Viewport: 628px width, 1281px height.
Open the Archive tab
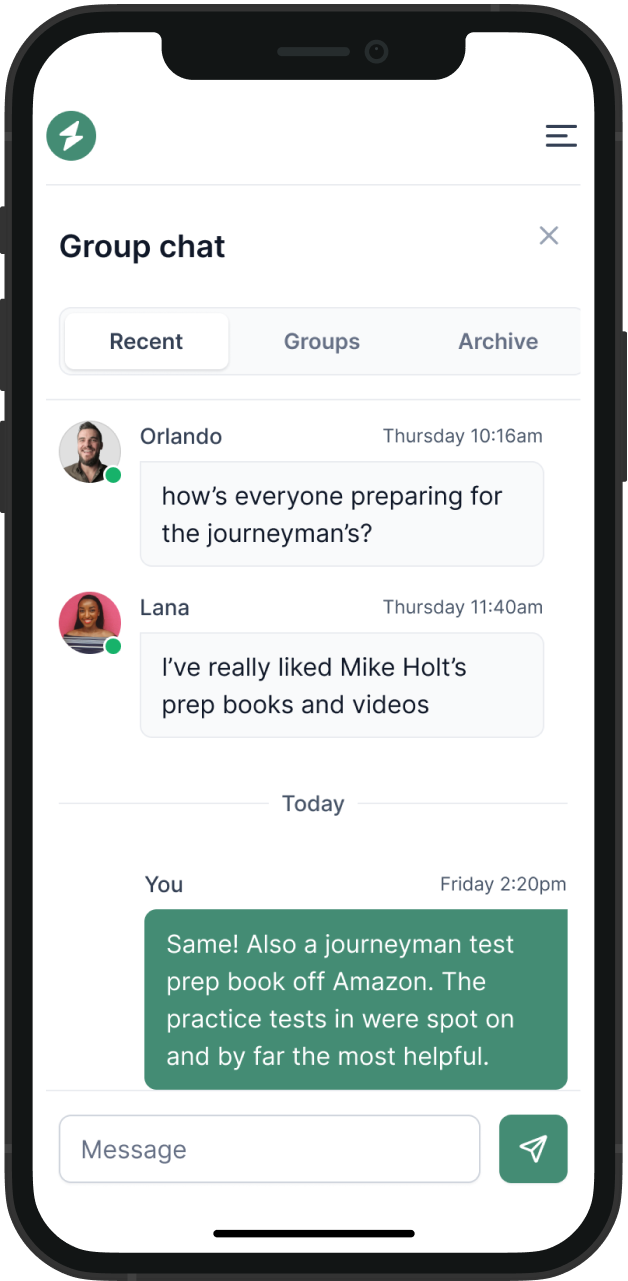[497, 341]
